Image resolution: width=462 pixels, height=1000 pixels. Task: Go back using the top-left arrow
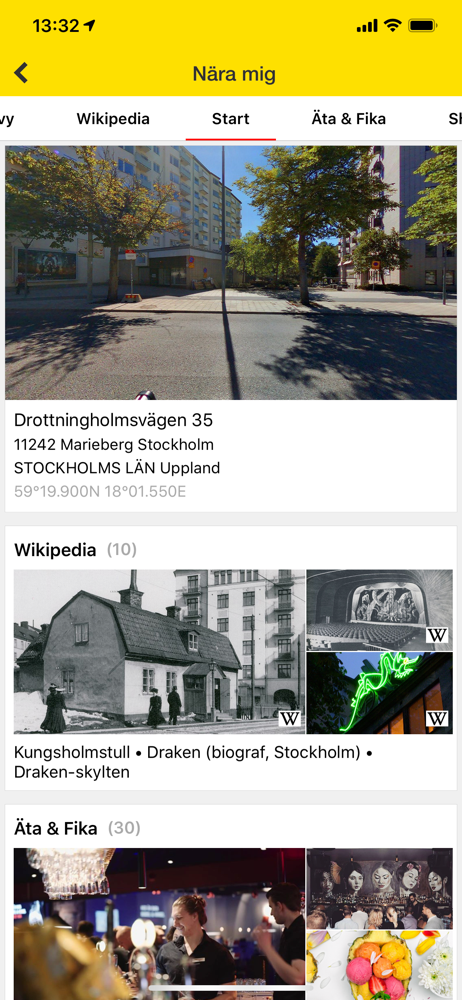21,73
